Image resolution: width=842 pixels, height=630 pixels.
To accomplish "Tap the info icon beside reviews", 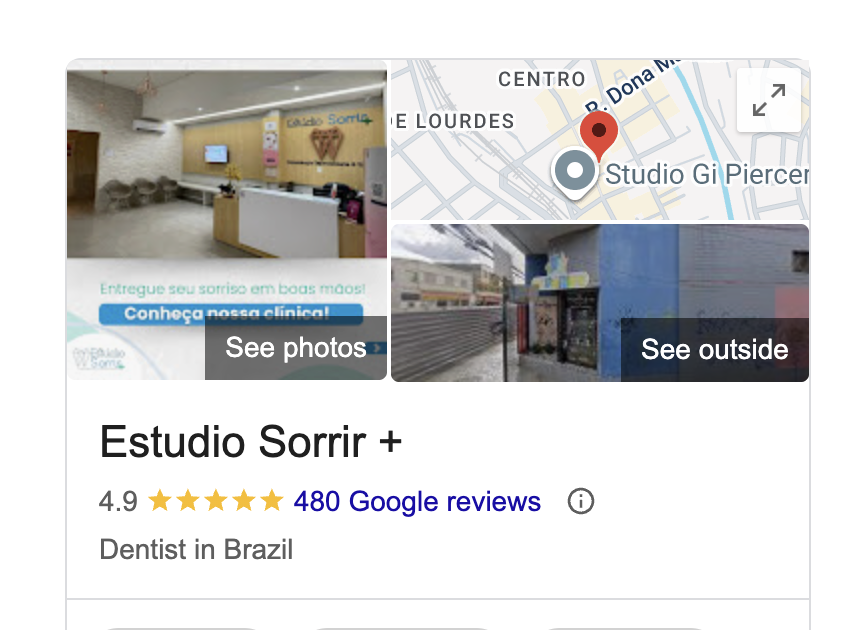I will click(580, 502).
